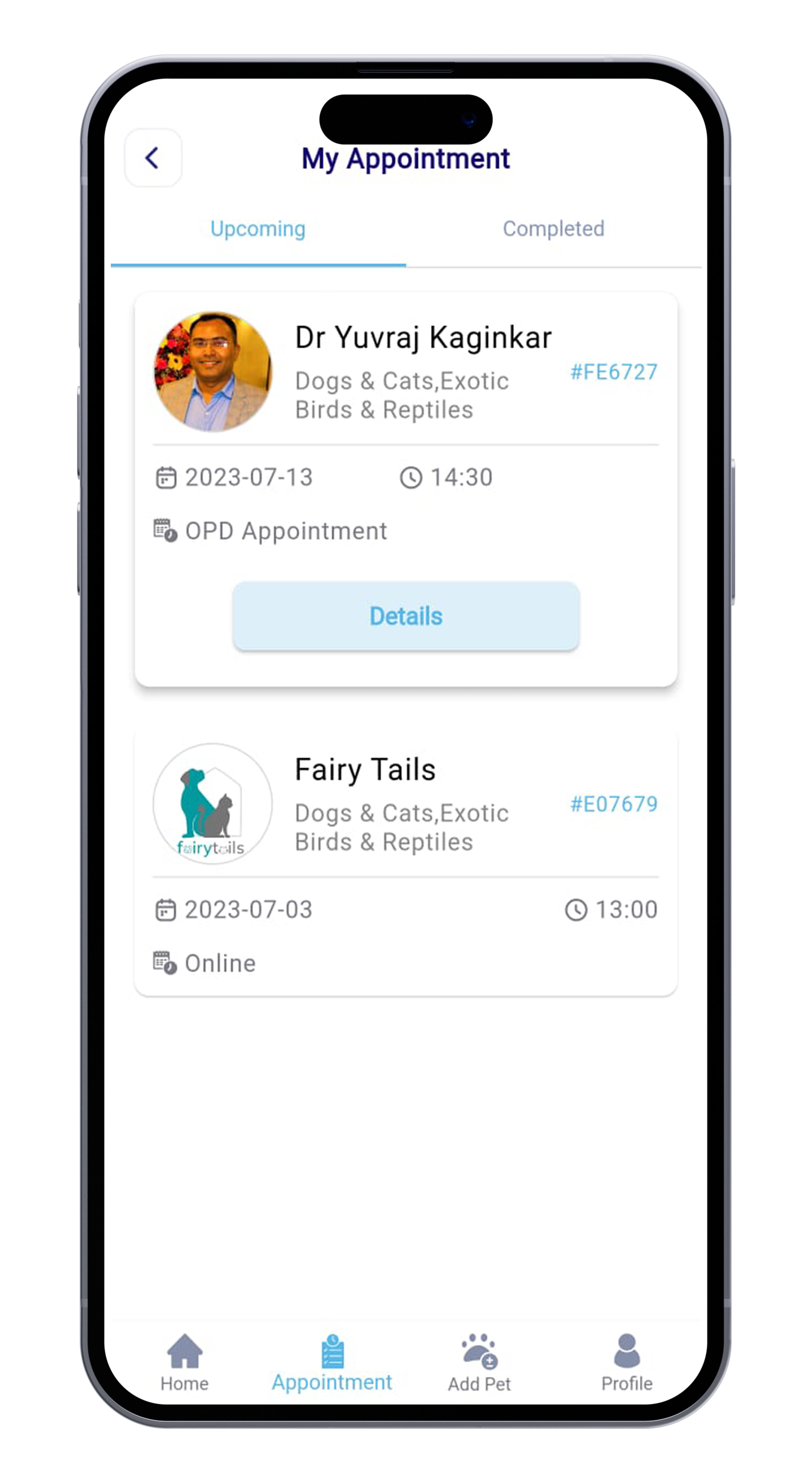The height and width of the screenshot is (1470, 812).
Task: Switch to the Completed tab
Action: (553, 229)
